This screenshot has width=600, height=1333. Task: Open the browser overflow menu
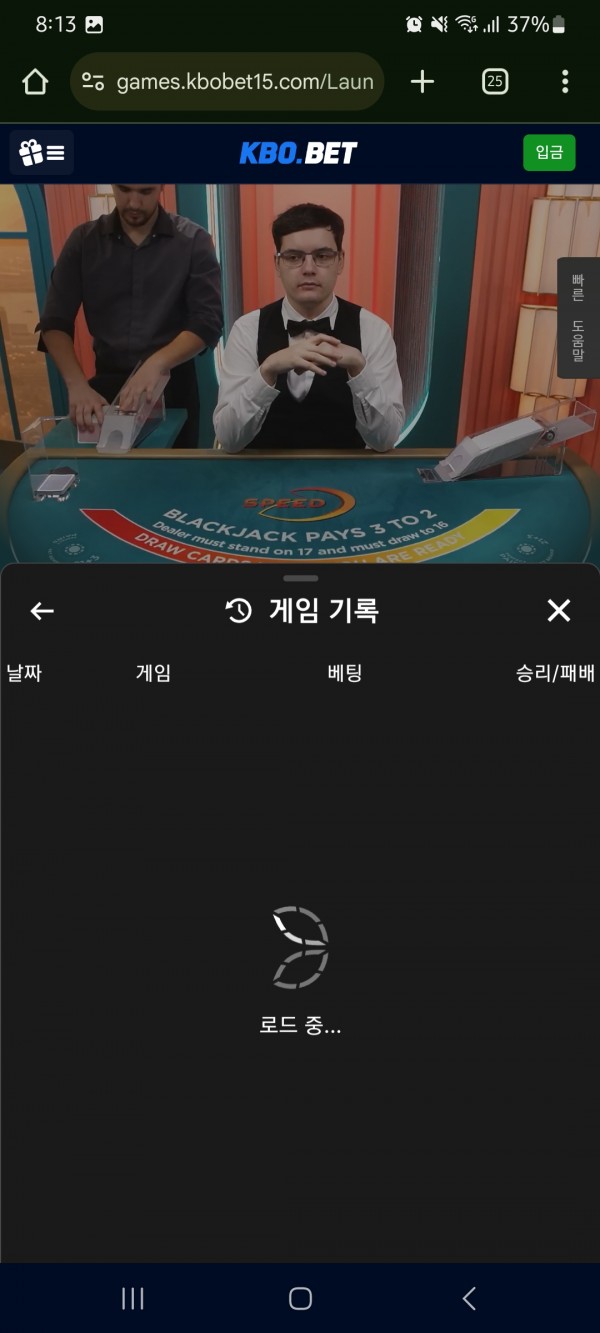point(565,82)
